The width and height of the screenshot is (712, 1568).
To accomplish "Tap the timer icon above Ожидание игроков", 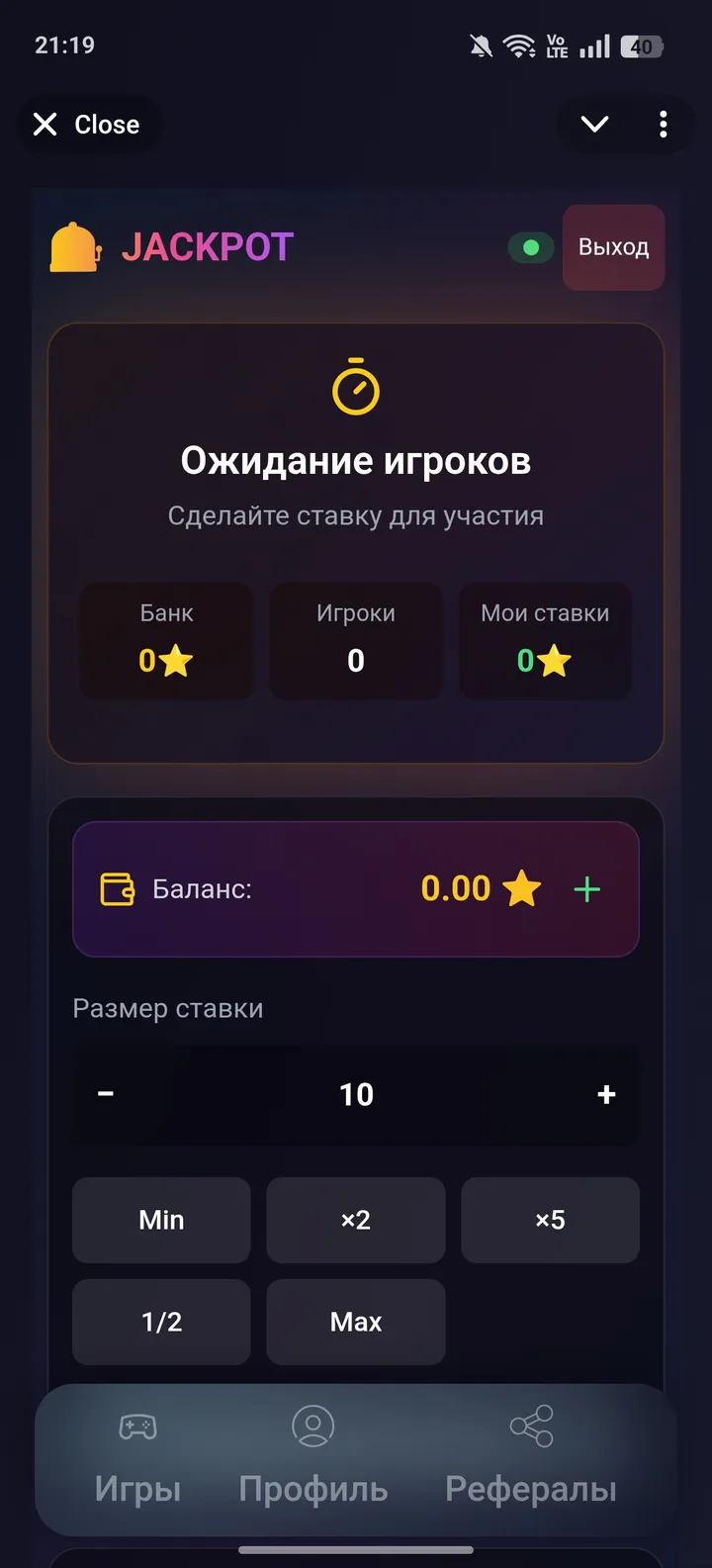I will (356, 388).
